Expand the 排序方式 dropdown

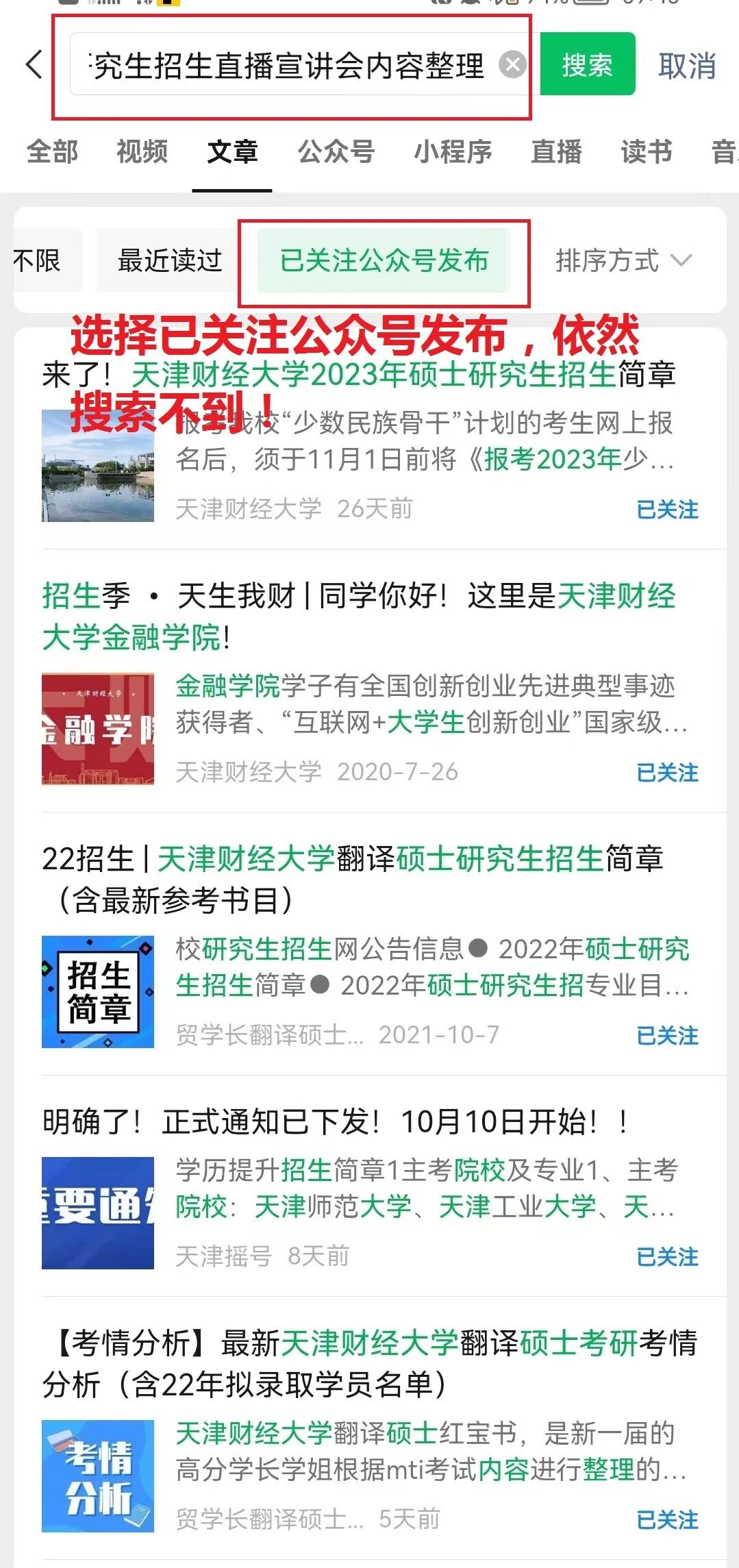click(623, 261)
